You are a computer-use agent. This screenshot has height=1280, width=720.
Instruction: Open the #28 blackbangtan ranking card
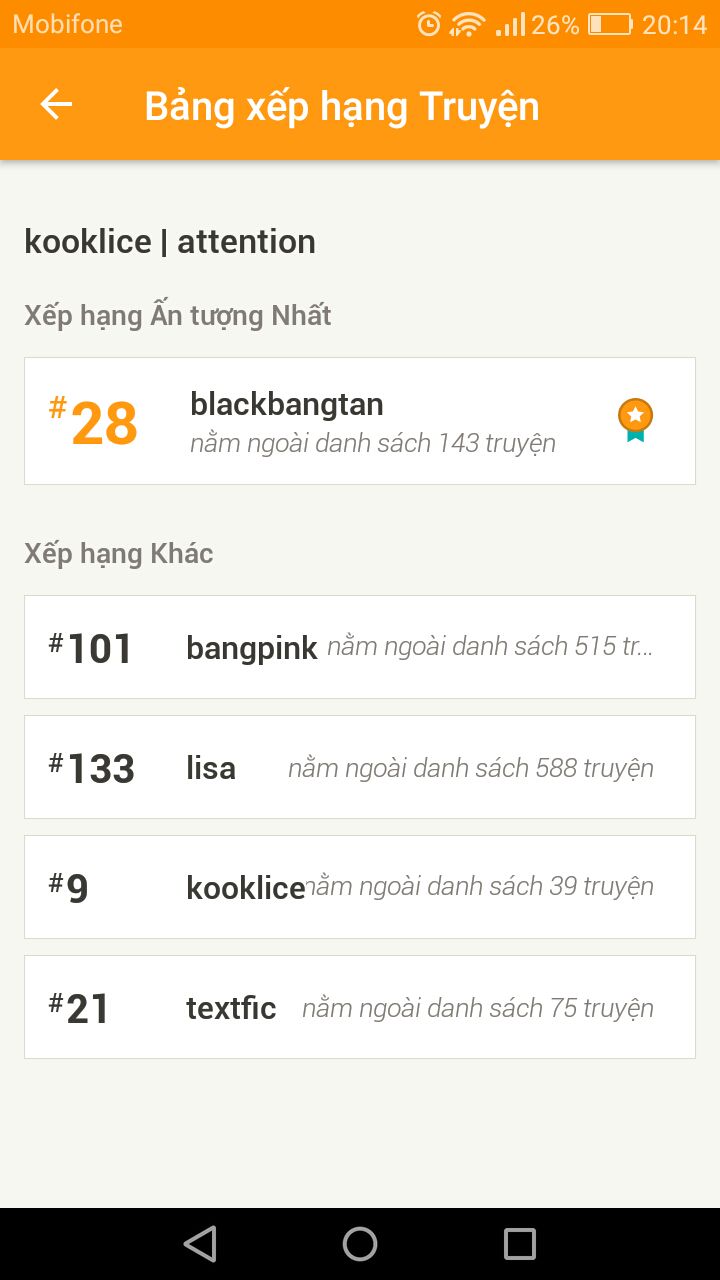coord(359,421)
